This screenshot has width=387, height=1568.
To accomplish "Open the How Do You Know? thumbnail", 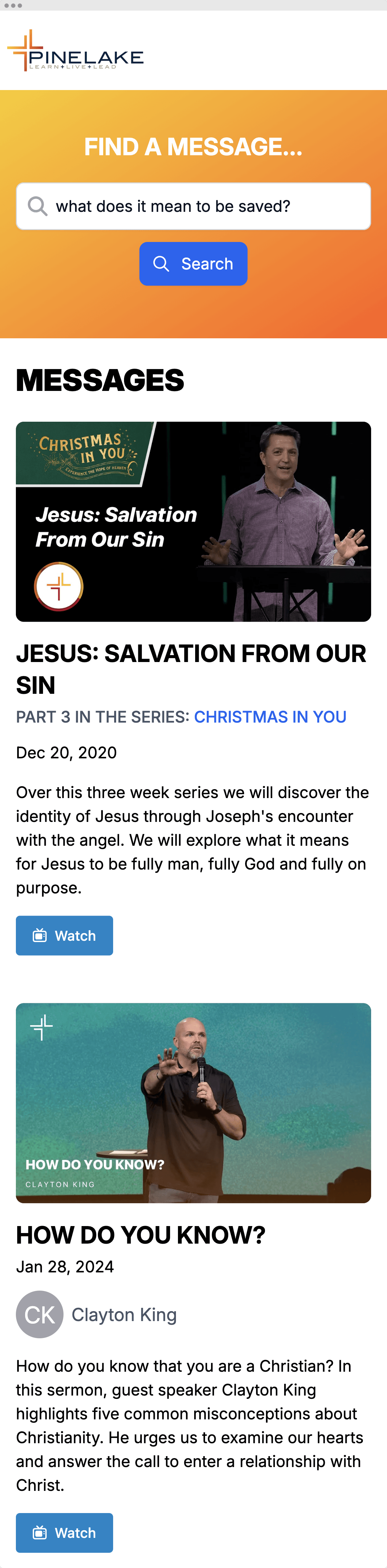I will (193, 1102).
